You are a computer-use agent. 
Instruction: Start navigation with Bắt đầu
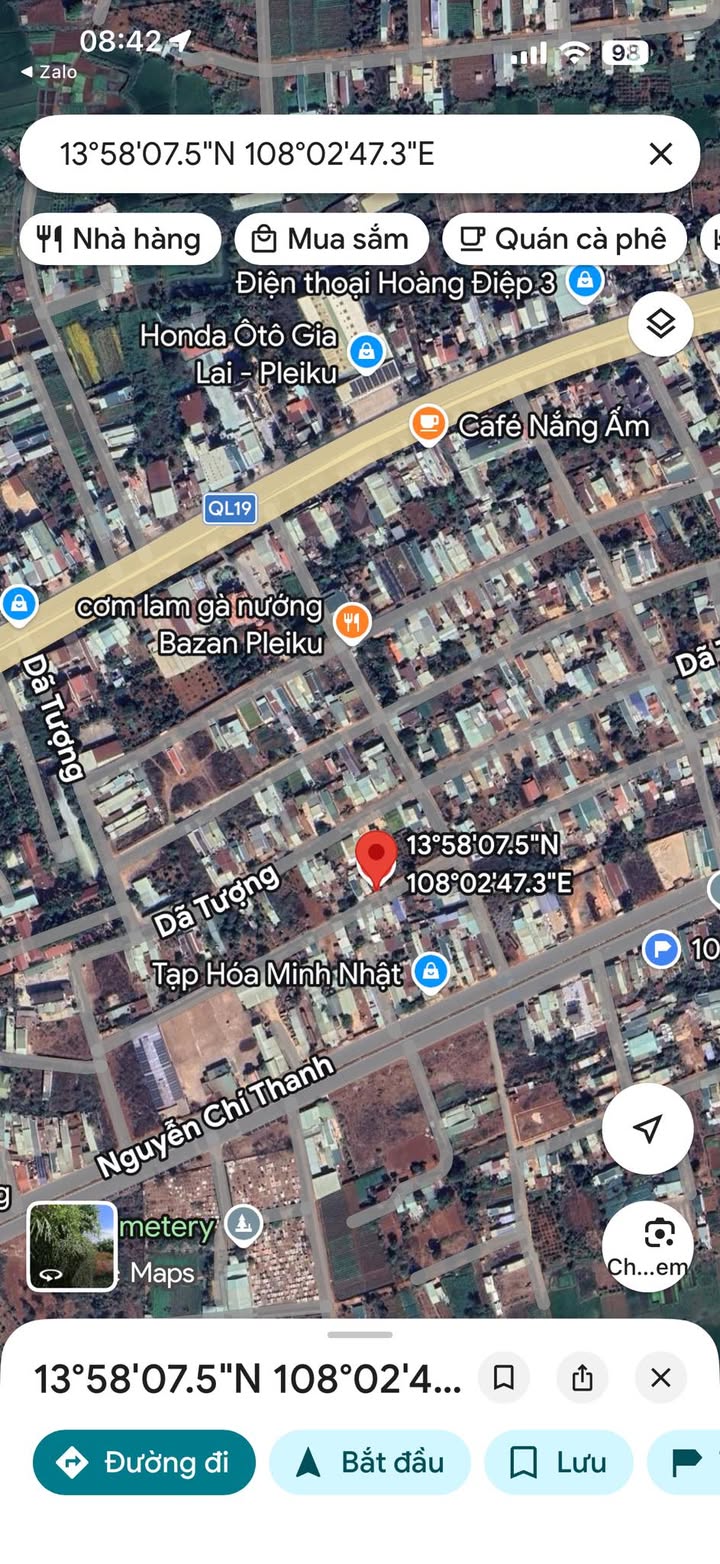[370, 1462]
